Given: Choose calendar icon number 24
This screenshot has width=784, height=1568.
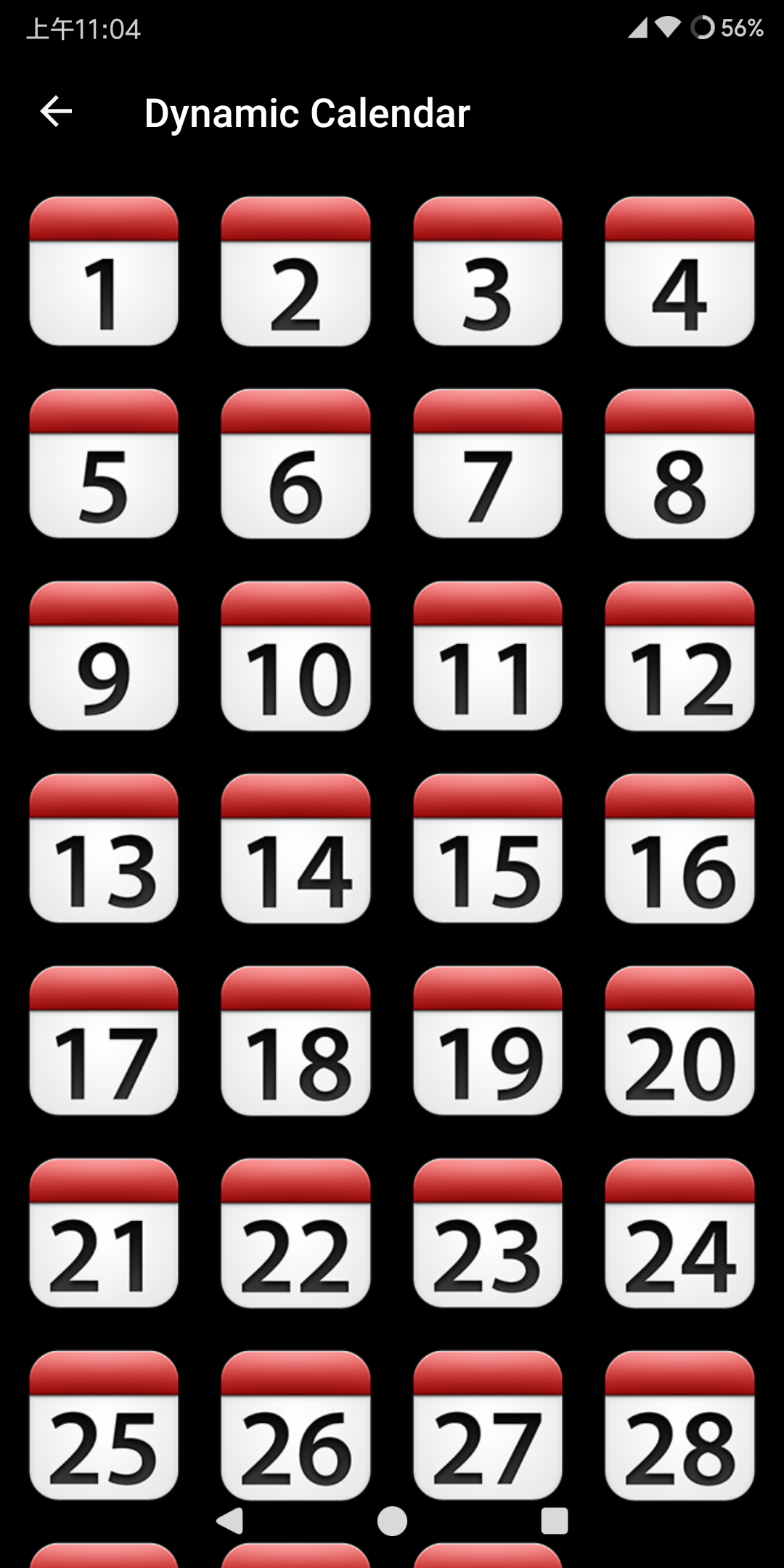Looking at the screenshot, I should pos(679,1233).
